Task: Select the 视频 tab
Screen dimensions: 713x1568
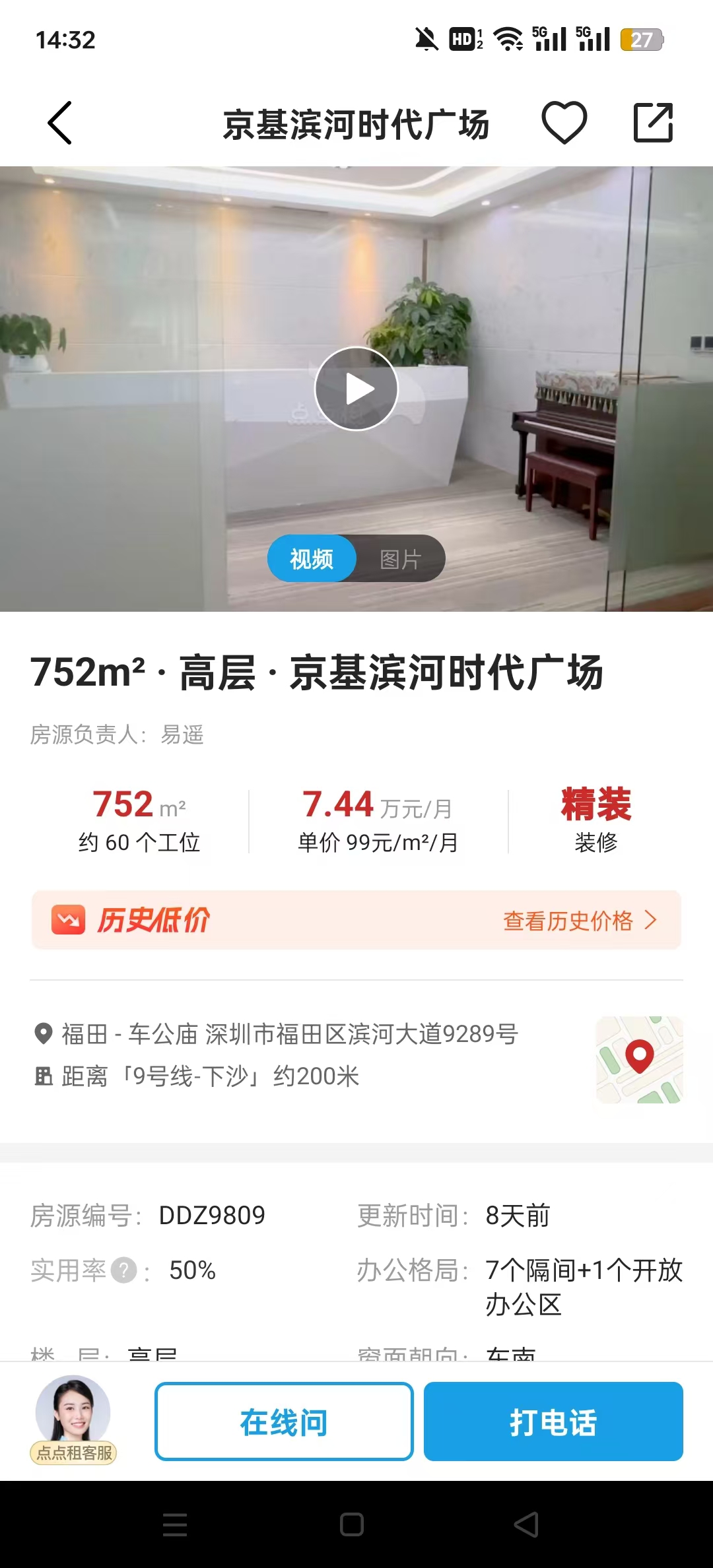Action: [x=312, y=559]
